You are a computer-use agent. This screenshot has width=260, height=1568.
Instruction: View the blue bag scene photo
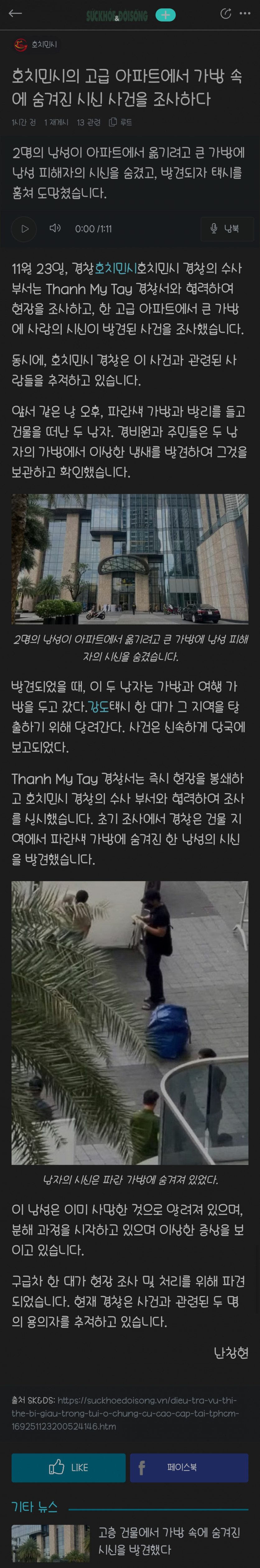coord(130,1023)
